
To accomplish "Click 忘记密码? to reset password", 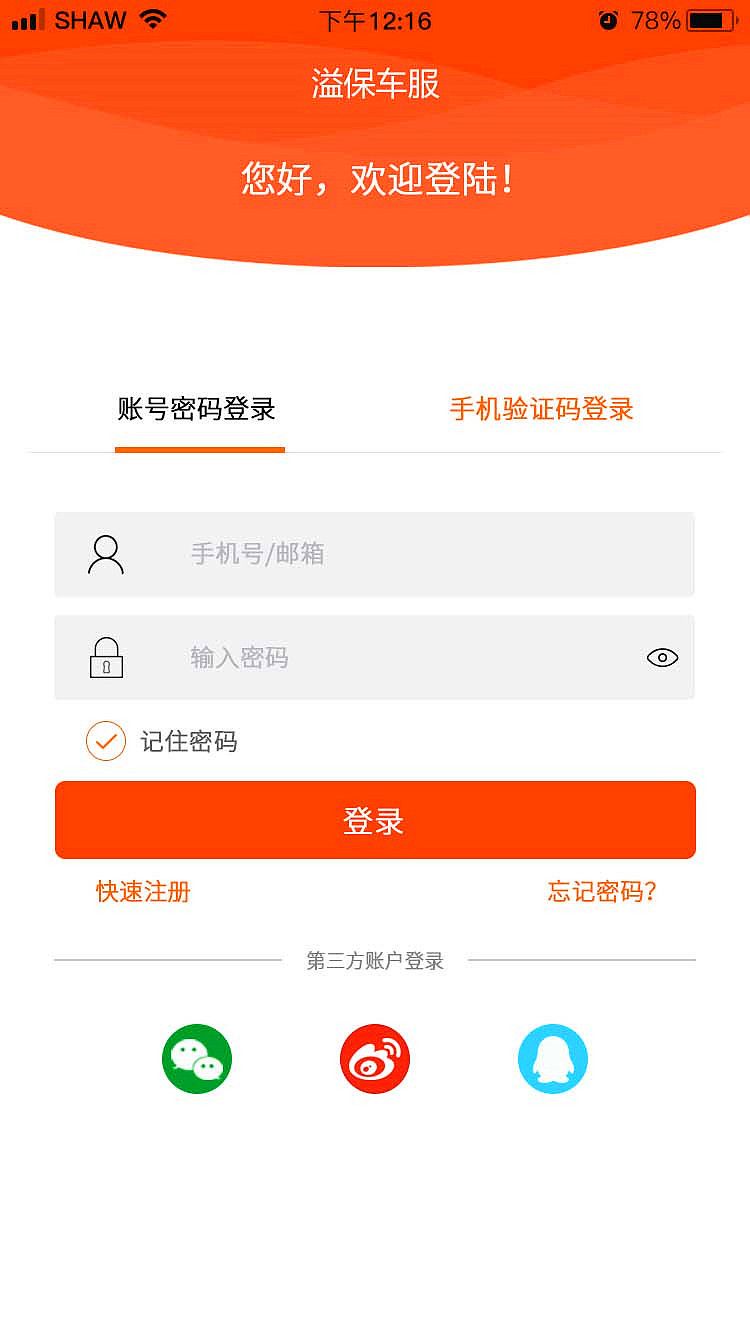I will [601, 891].
